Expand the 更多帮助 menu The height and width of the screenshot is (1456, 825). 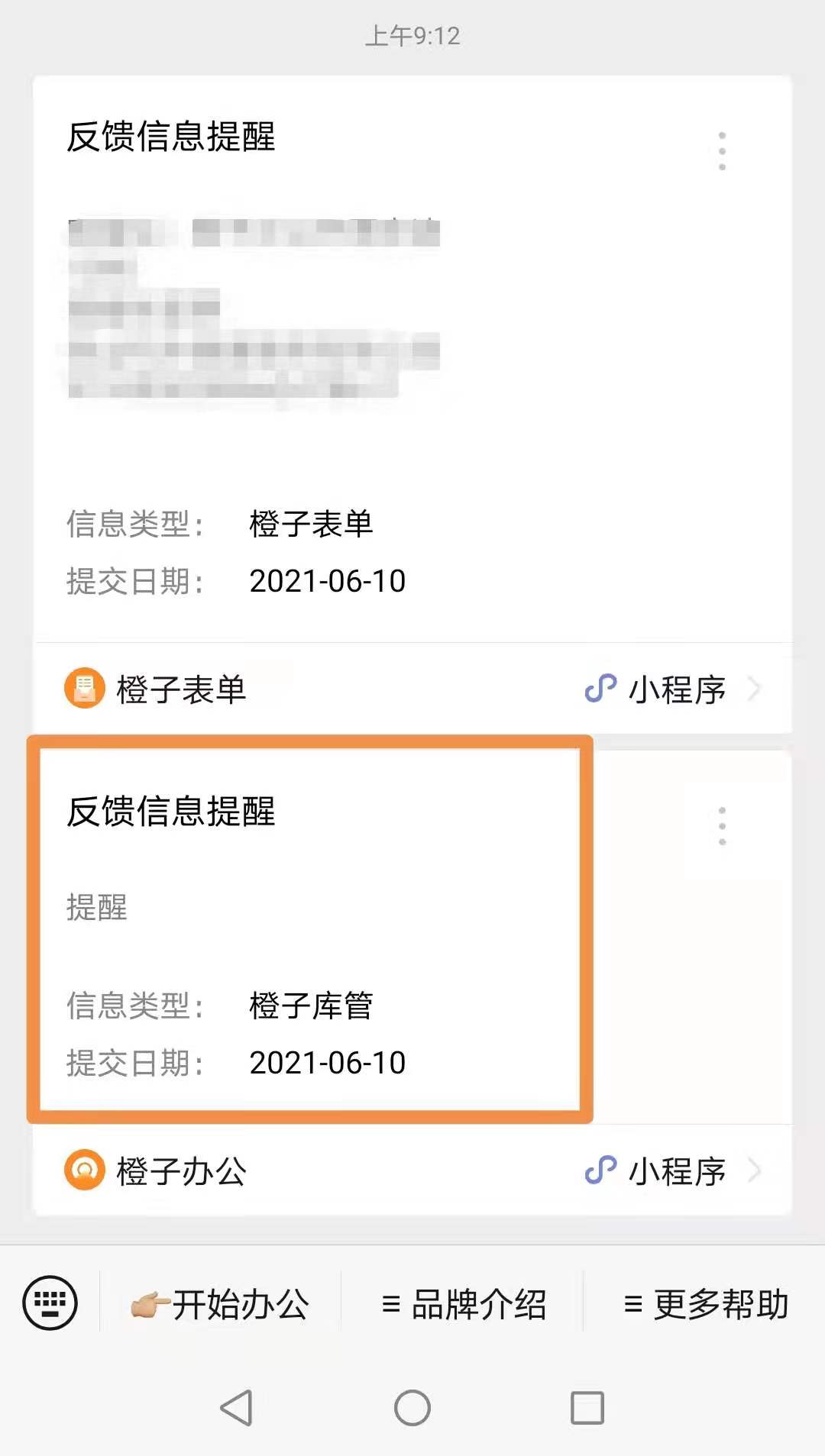pyautogui.click(x=705, y=1304)
